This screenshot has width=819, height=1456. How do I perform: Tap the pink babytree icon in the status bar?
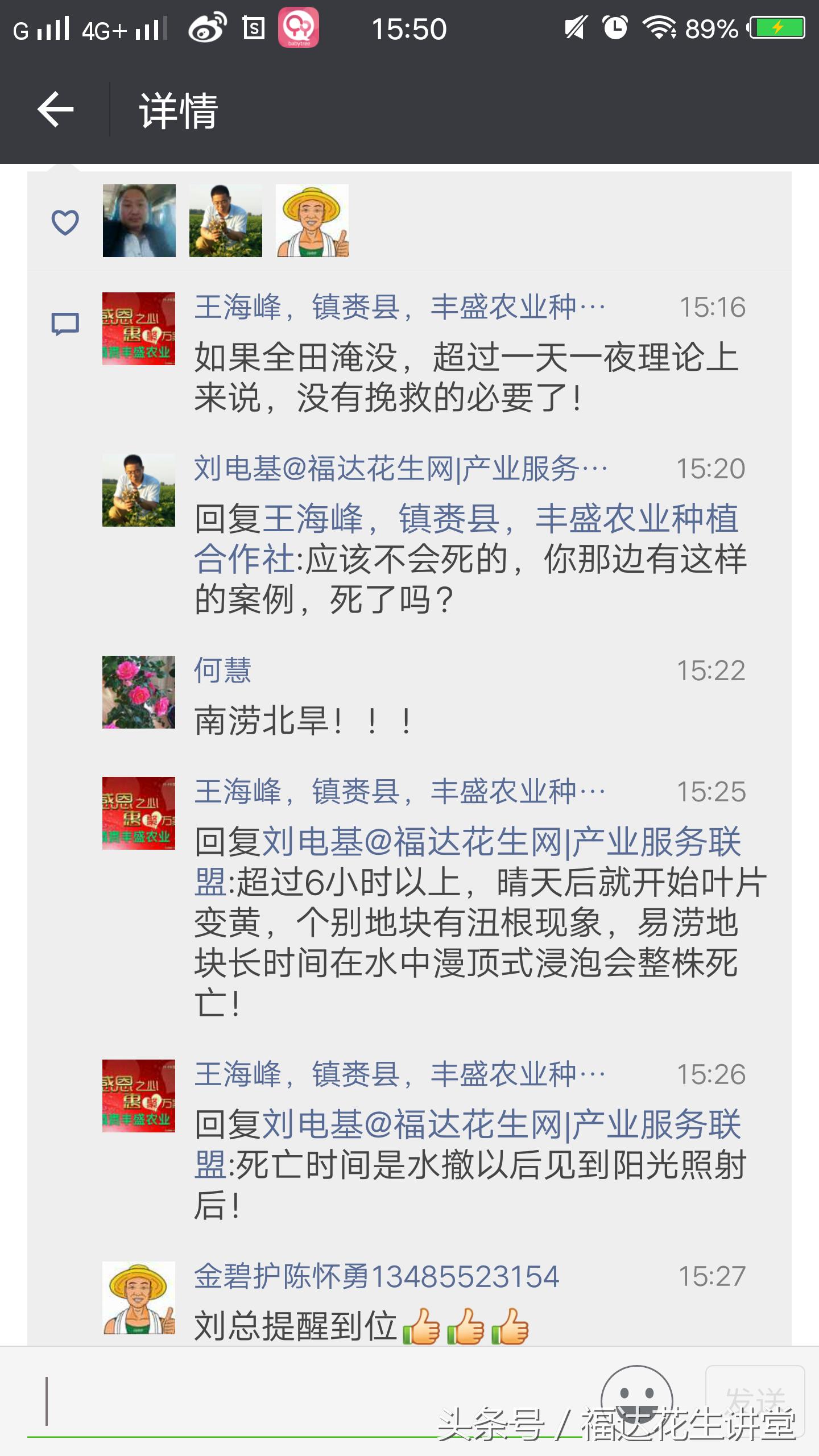point(300,26)
